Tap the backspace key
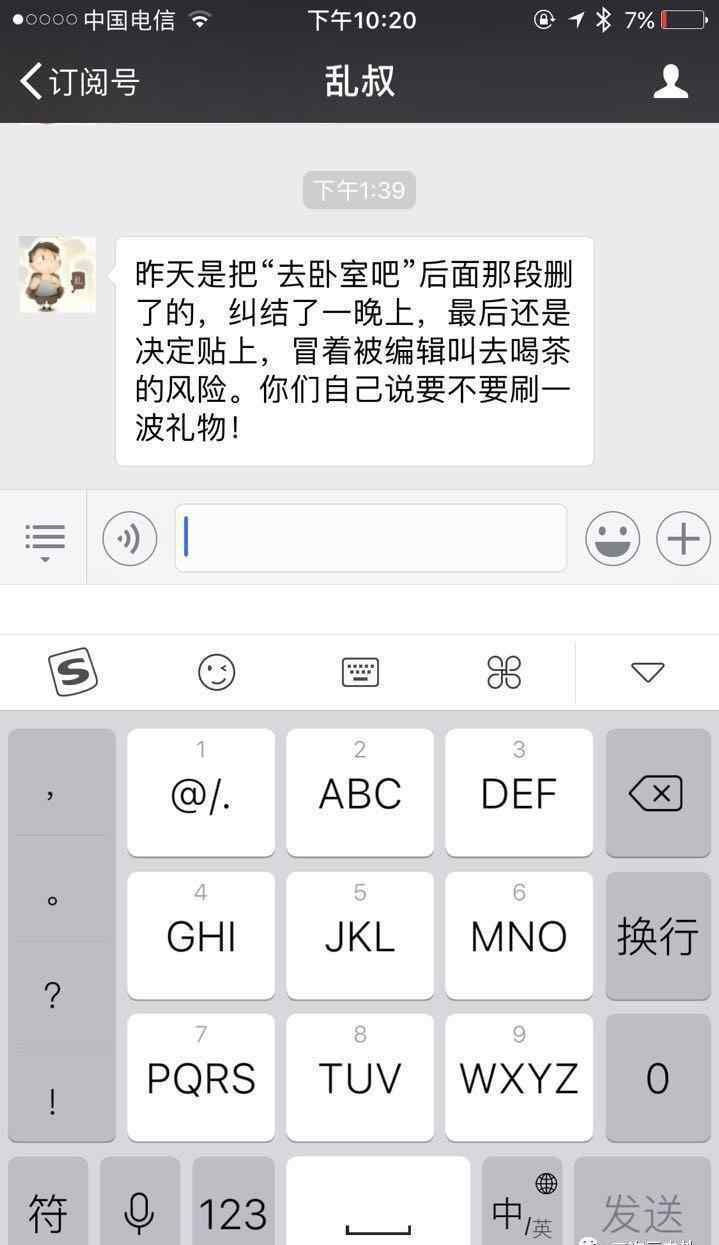Viewport: 719px width, 1245px height. coord(657,793)
